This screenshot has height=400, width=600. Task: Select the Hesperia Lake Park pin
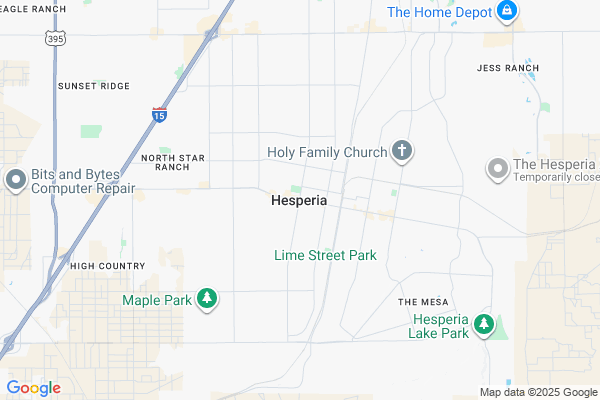484,324
